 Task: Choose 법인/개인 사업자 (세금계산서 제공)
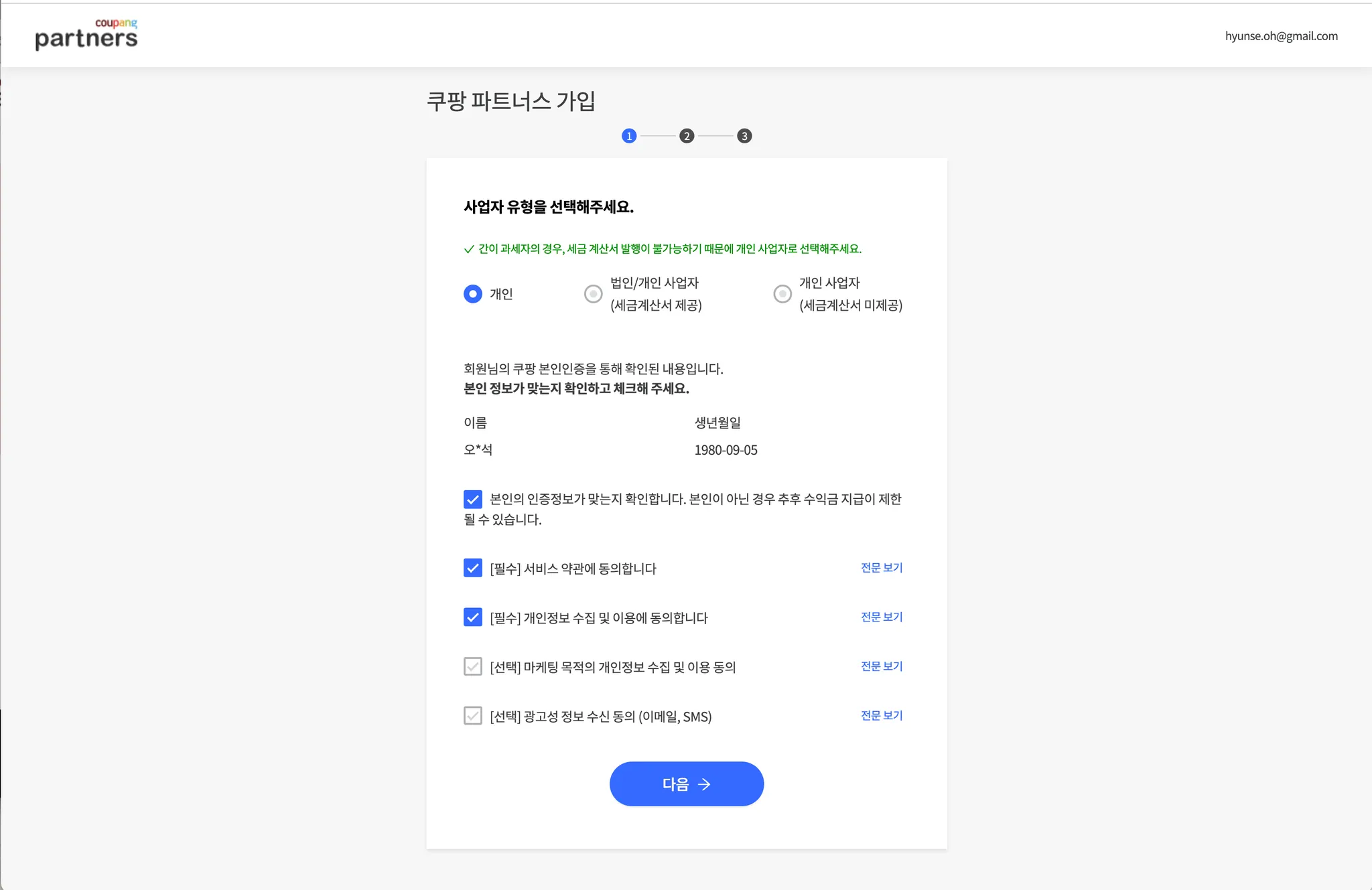click(x=594, y=294)
